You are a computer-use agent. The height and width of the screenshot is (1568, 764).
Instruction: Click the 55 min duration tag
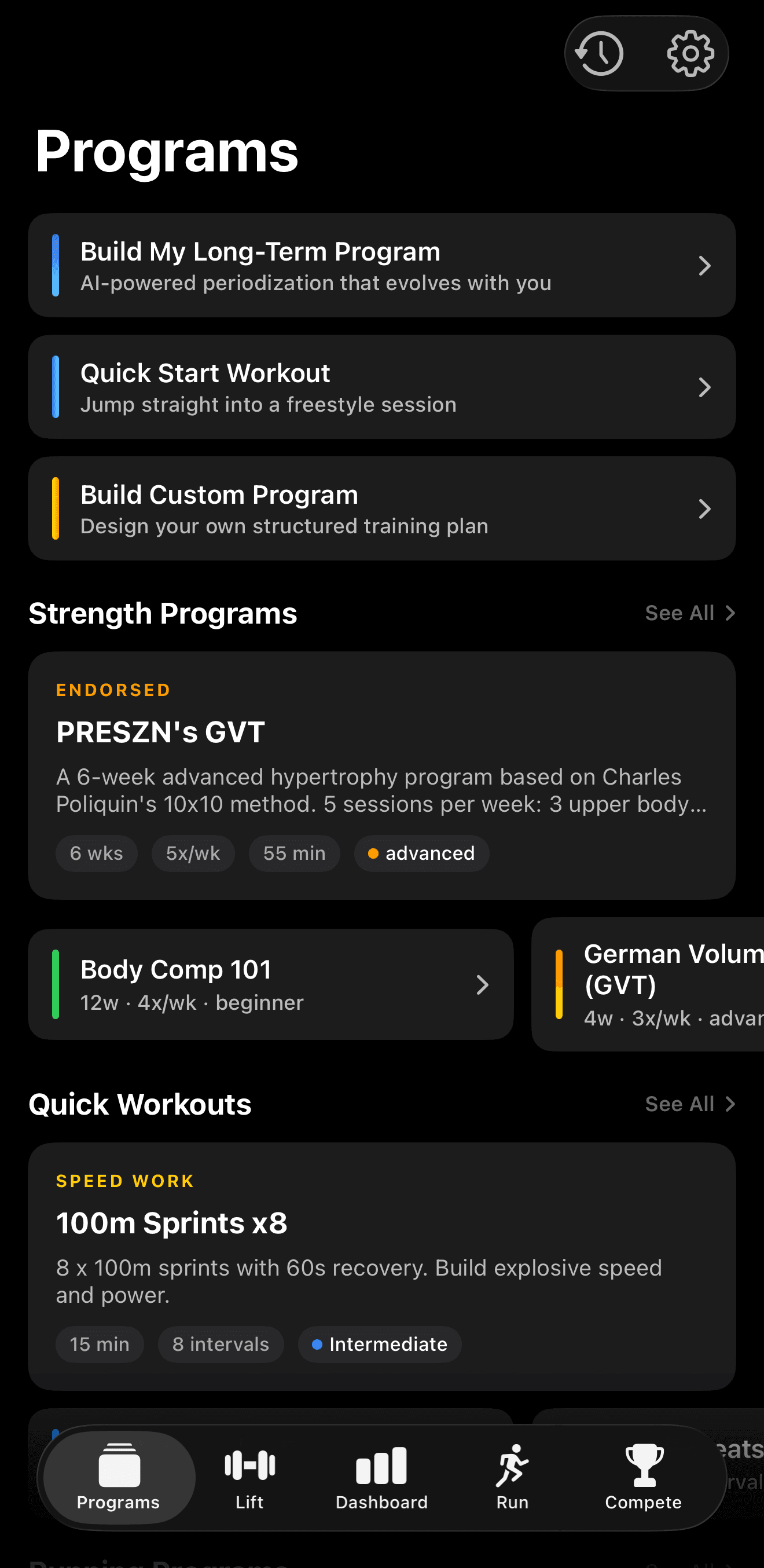coord(295,853)
